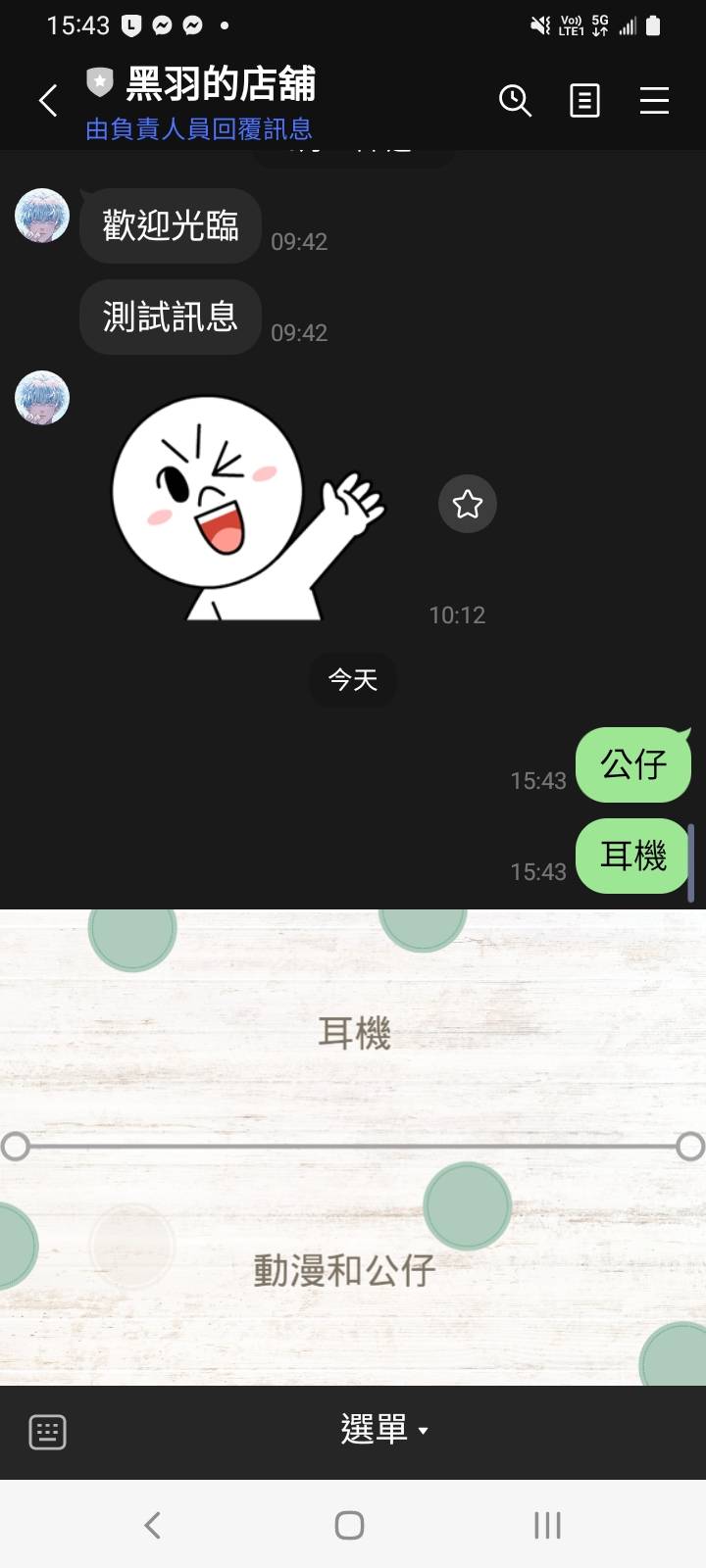Go to the home screen

[x=349, y=1525]
